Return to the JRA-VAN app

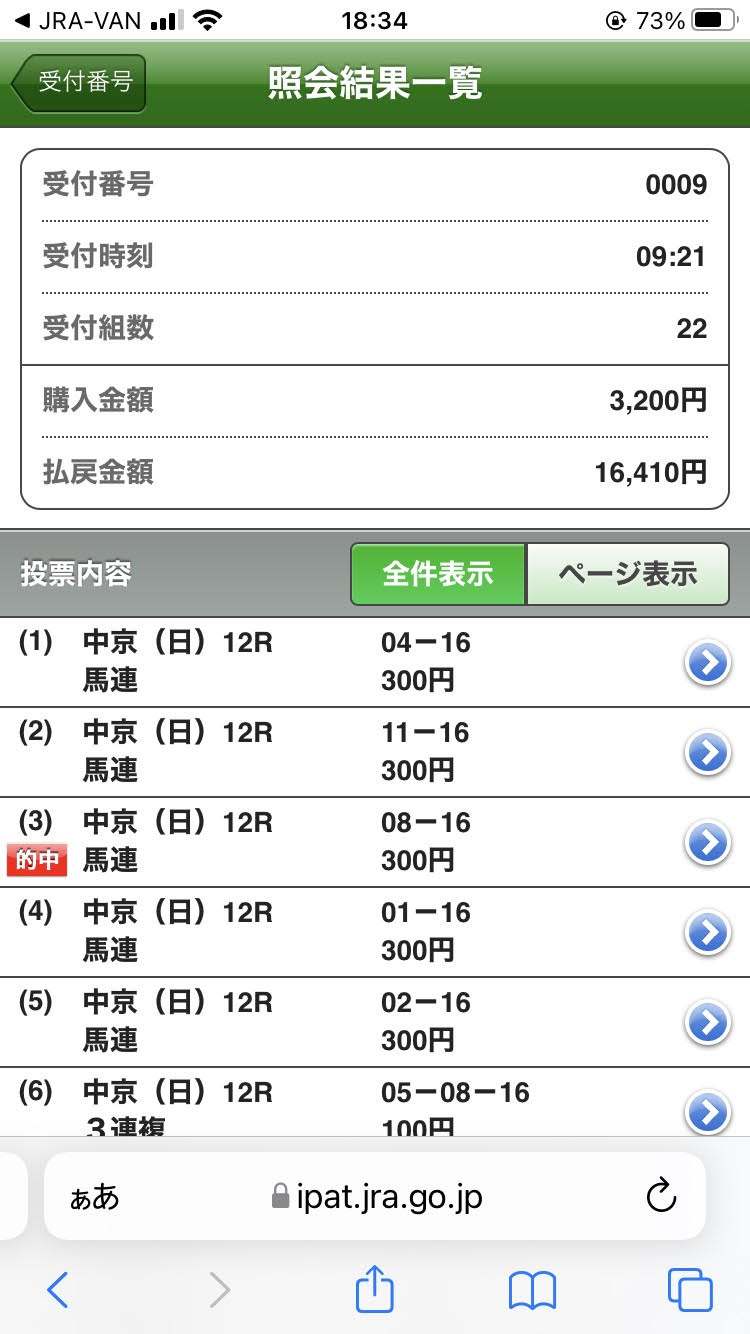tap(75, 20)
